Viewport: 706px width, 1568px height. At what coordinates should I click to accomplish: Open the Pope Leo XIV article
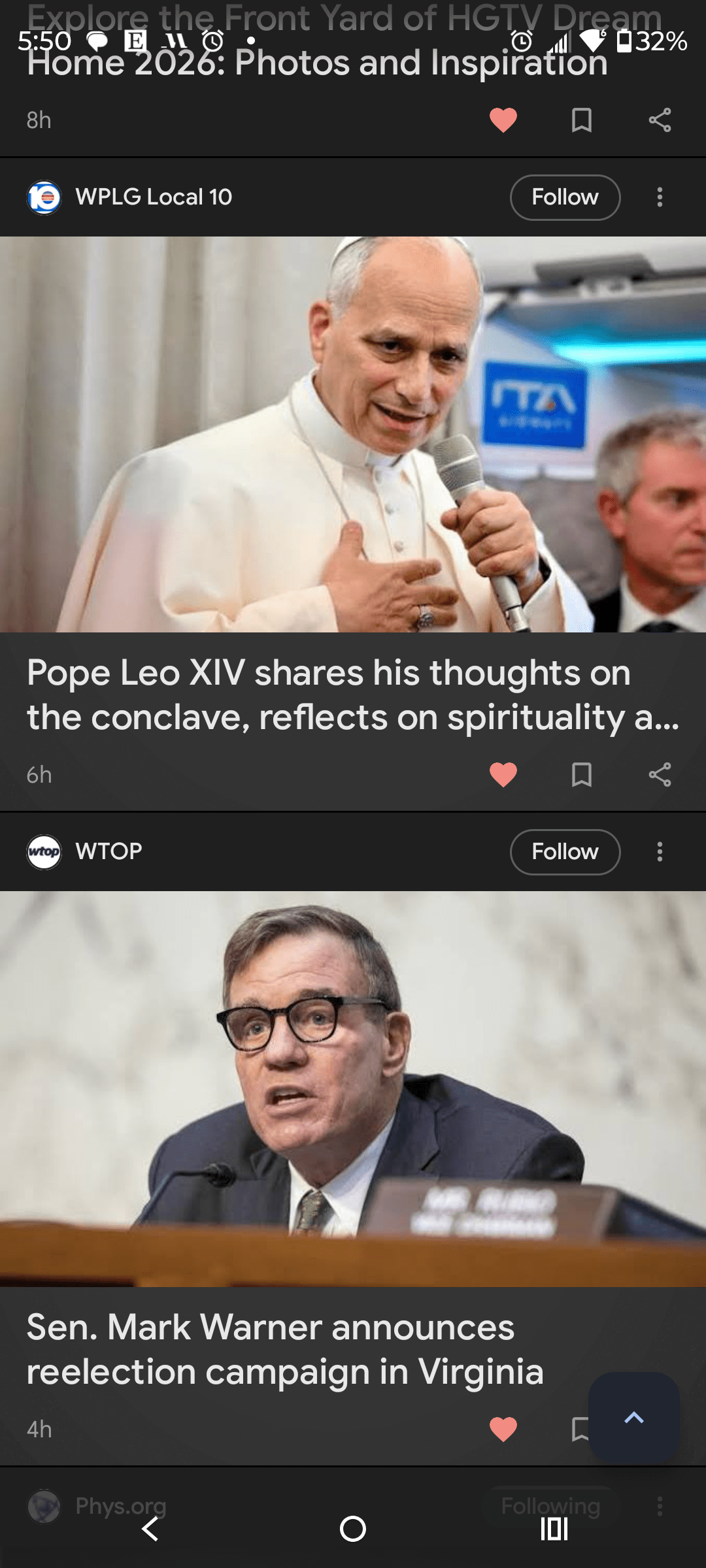[353, 694]
